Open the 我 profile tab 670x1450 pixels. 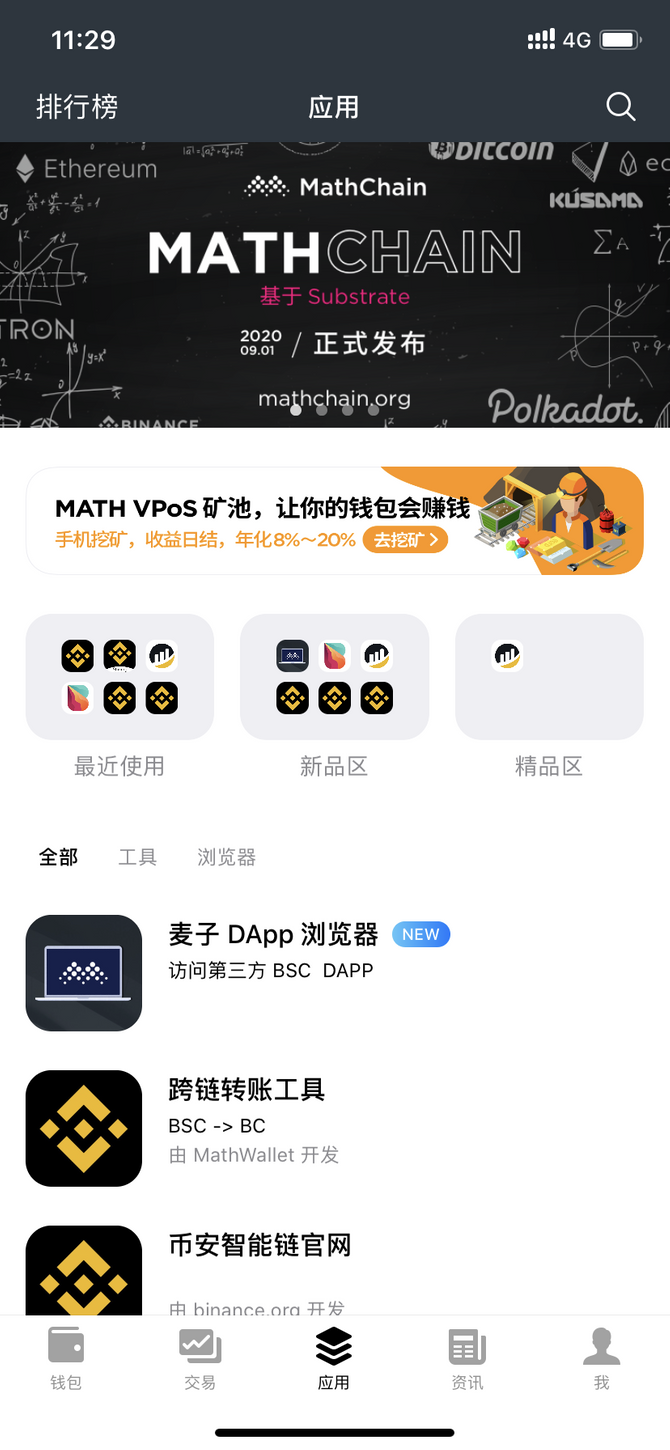pos(601,1359)
